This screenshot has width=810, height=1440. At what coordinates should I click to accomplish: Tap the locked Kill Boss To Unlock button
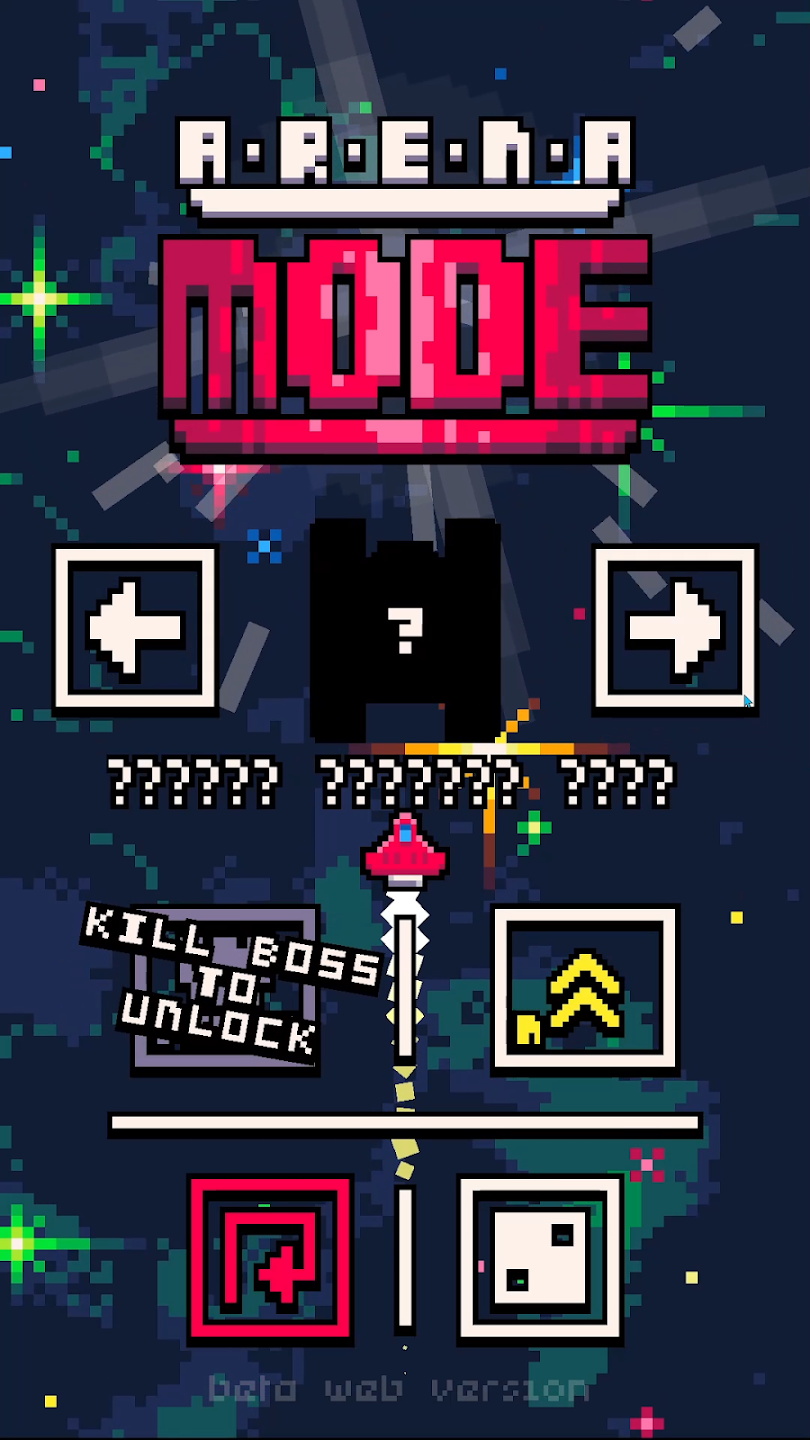[x=227, y=990]
